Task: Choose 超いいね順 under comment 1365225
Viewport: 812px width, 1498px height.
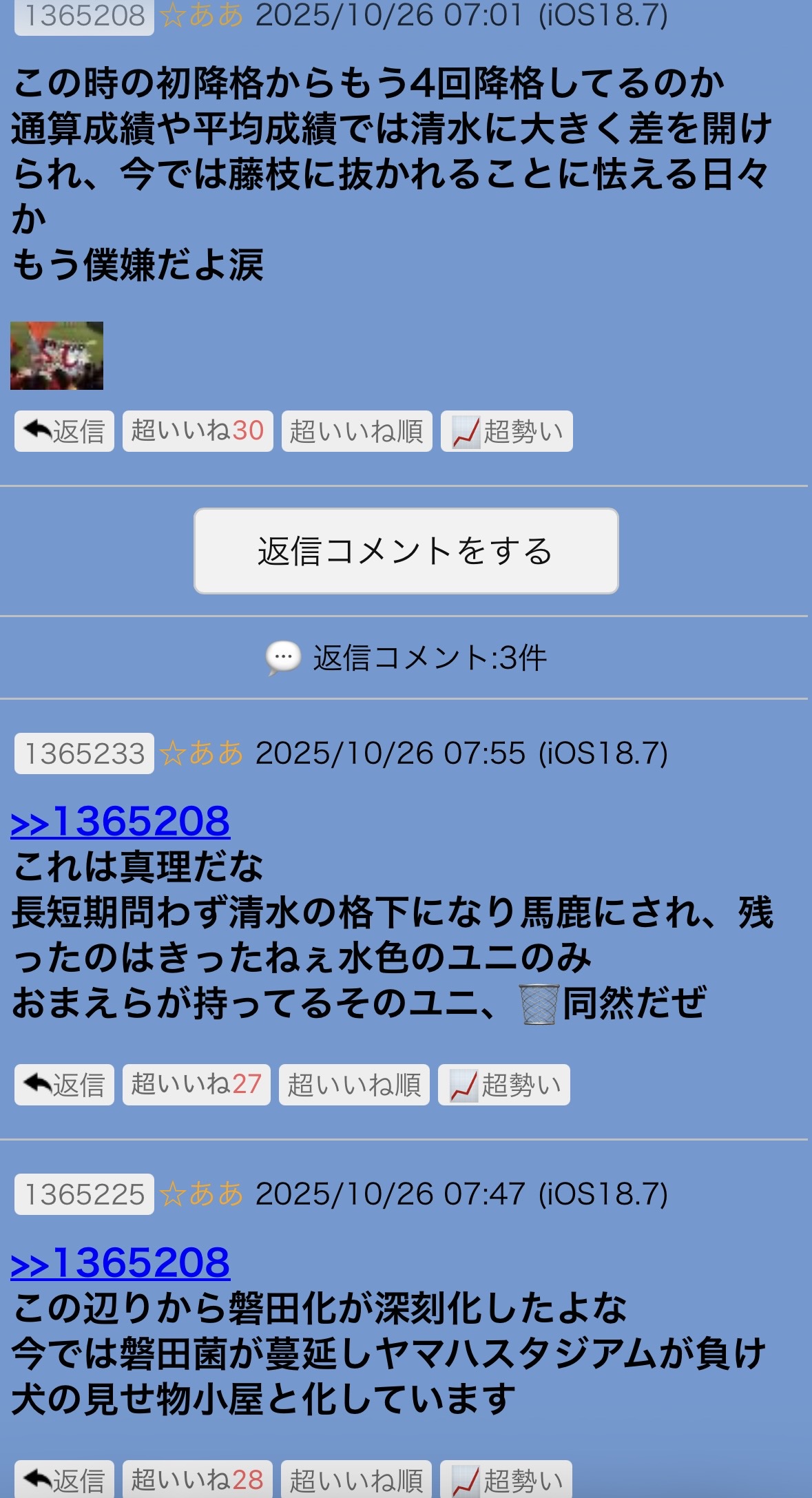Action: [x=356, y=1479]
